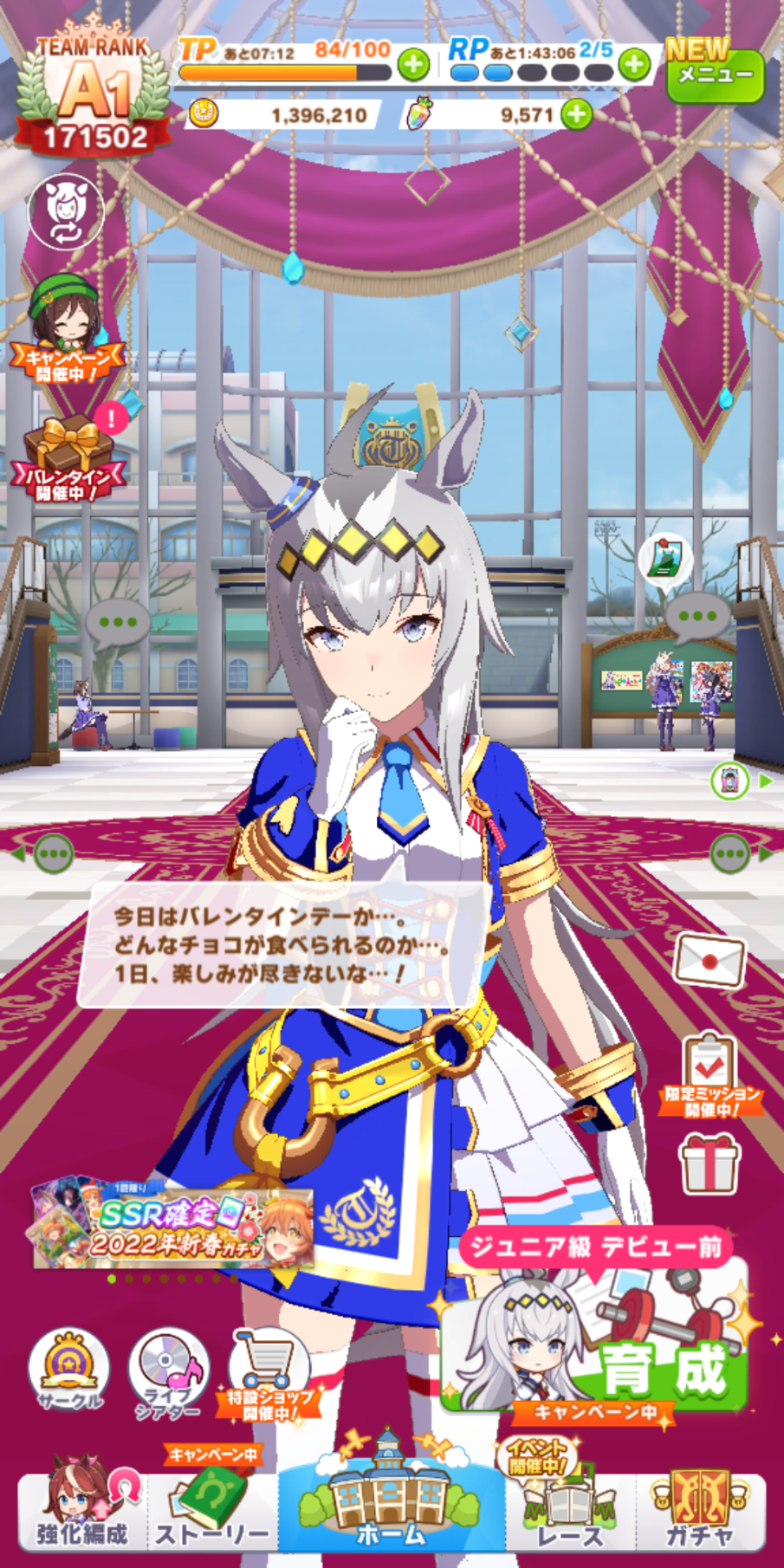This screenshot has width=784, height=1568.
Task: Open the メニュー menu button
Action: click(715, 72)
